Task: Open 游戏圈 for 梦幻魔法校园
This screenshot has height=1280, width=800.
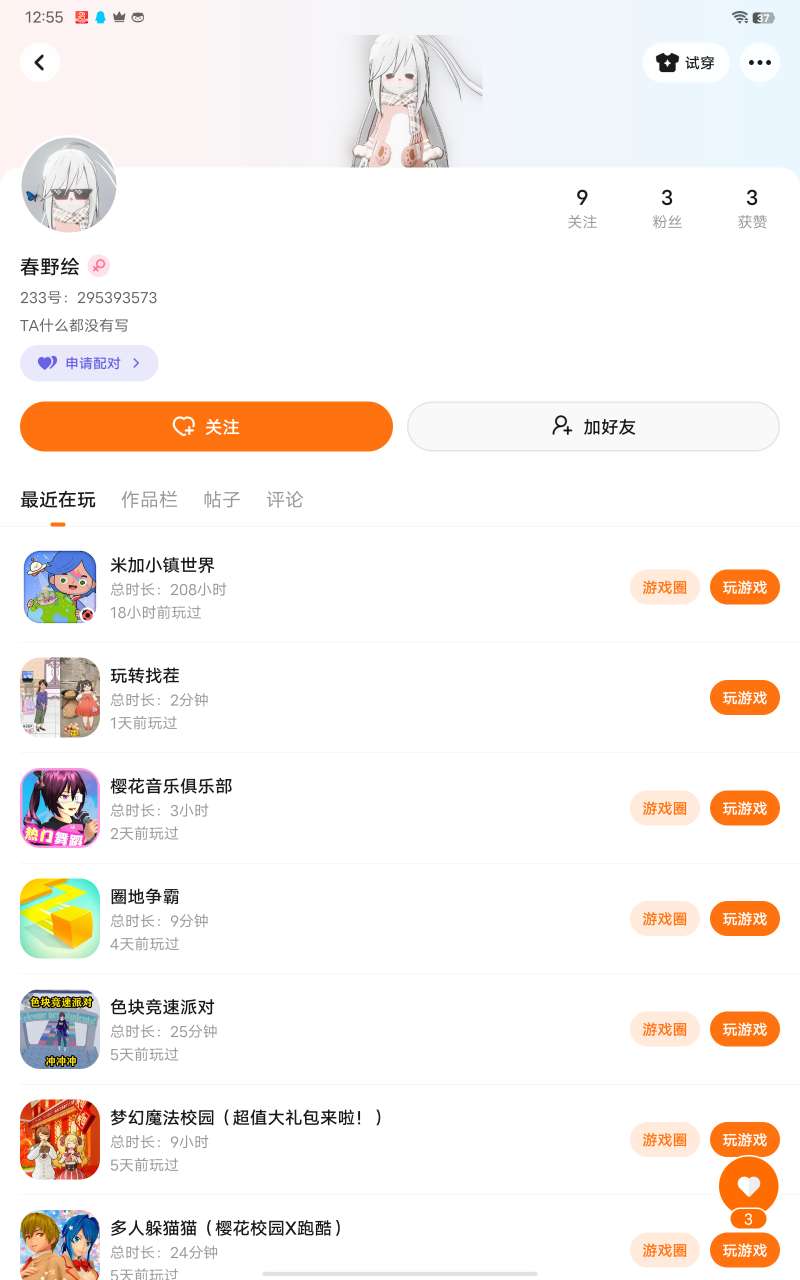Action: pyautogui.click(x=665, y=1140)
